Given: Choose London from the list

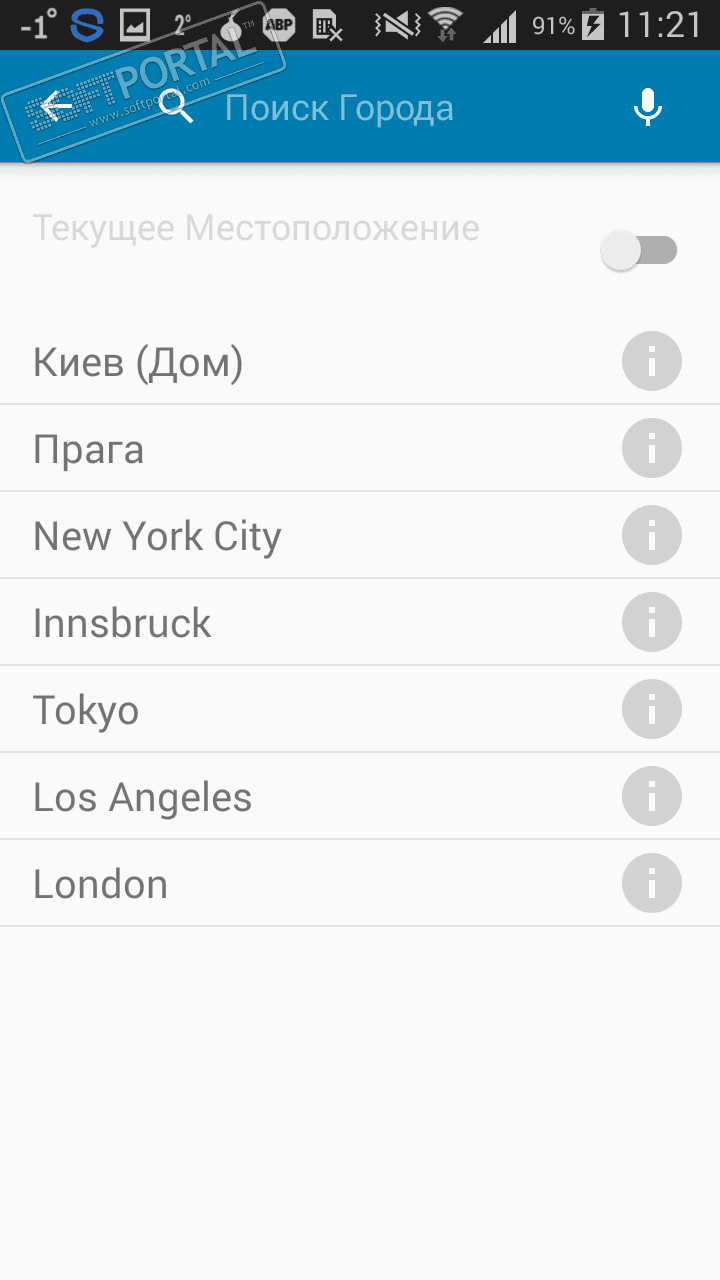Looking at the screenshot, I should coord(100,884).
